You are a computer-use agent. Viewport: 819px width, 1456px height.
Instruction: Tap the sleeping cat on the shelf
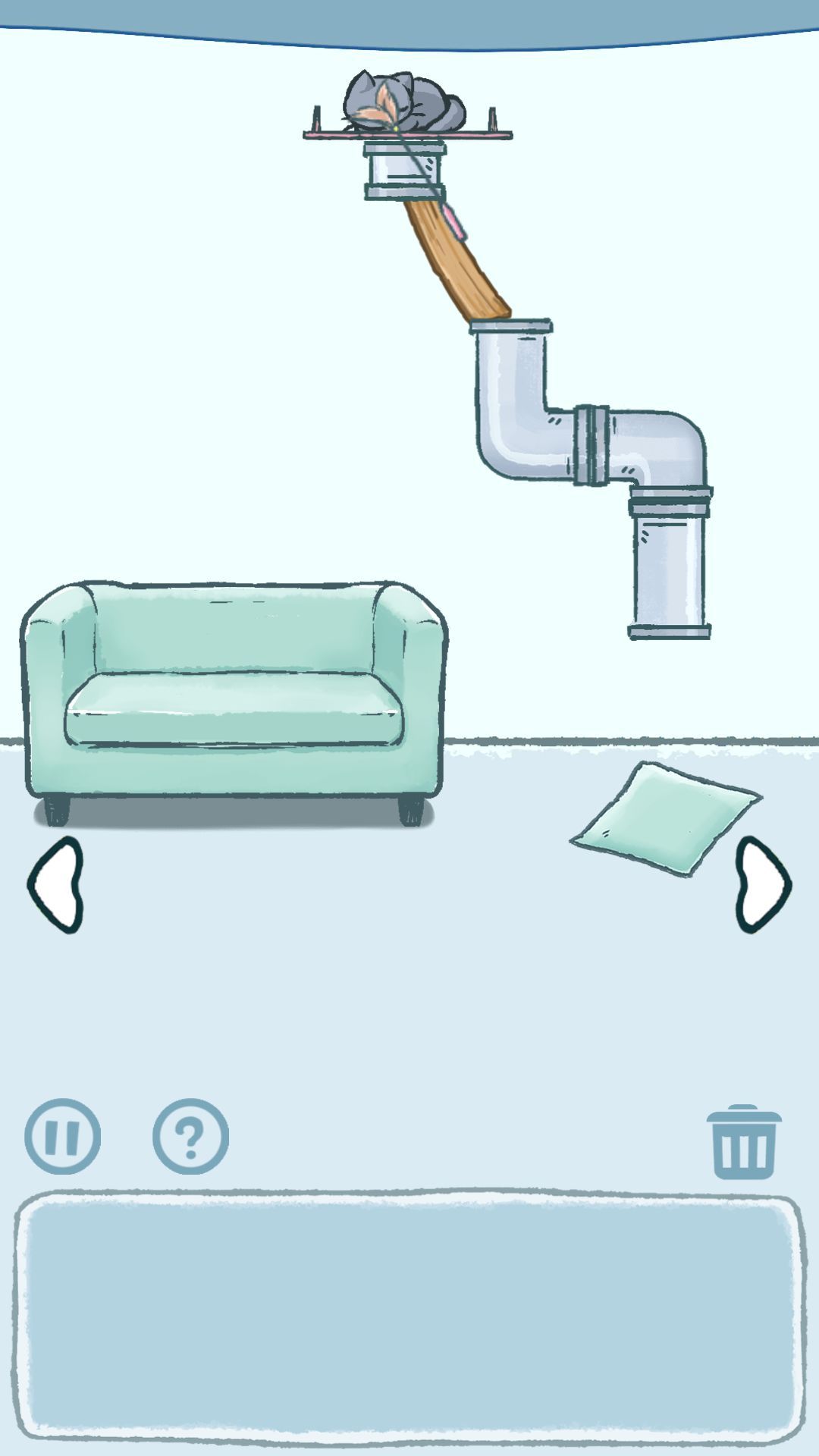[406, 102]
